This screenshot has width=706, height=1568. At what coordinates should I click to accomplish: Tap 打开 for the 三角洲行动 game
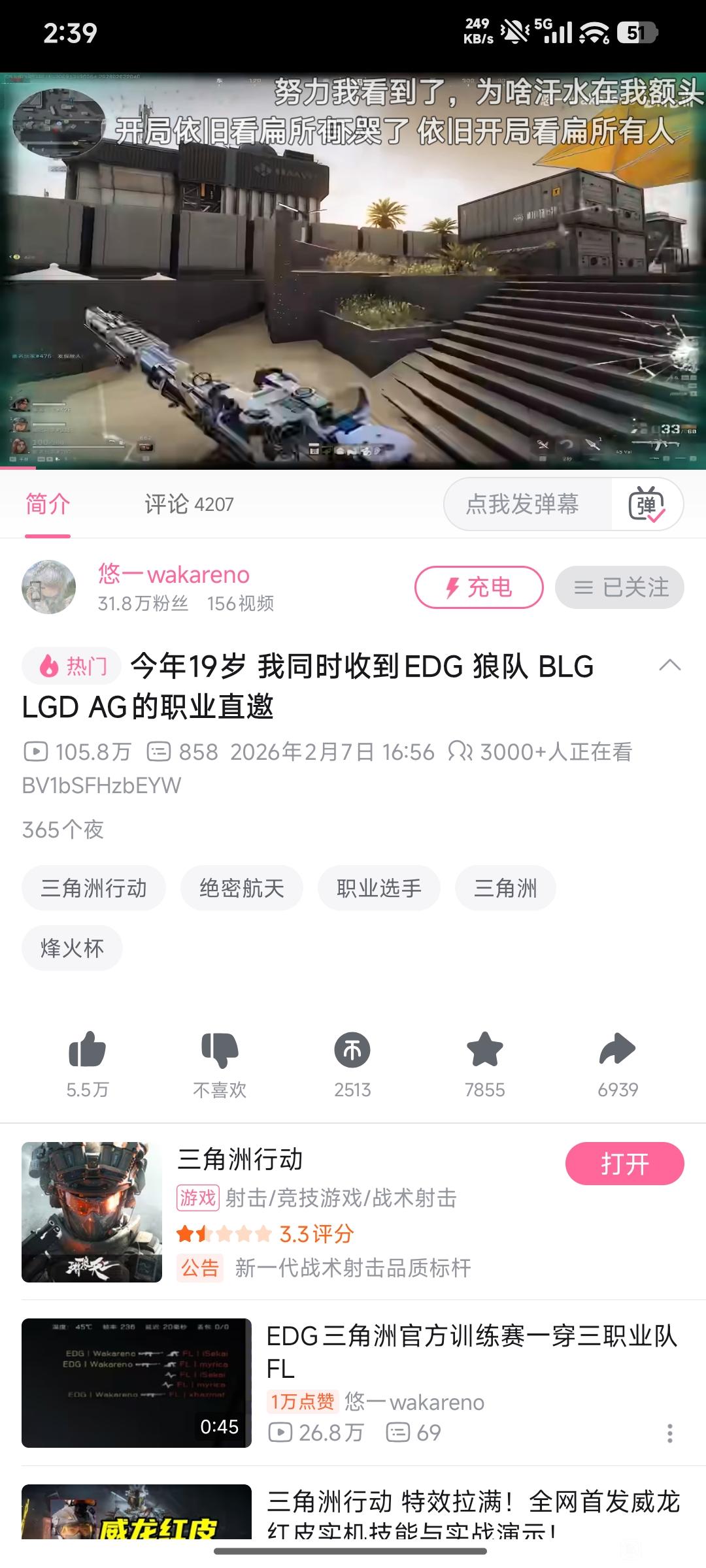tap(624, 1164)
